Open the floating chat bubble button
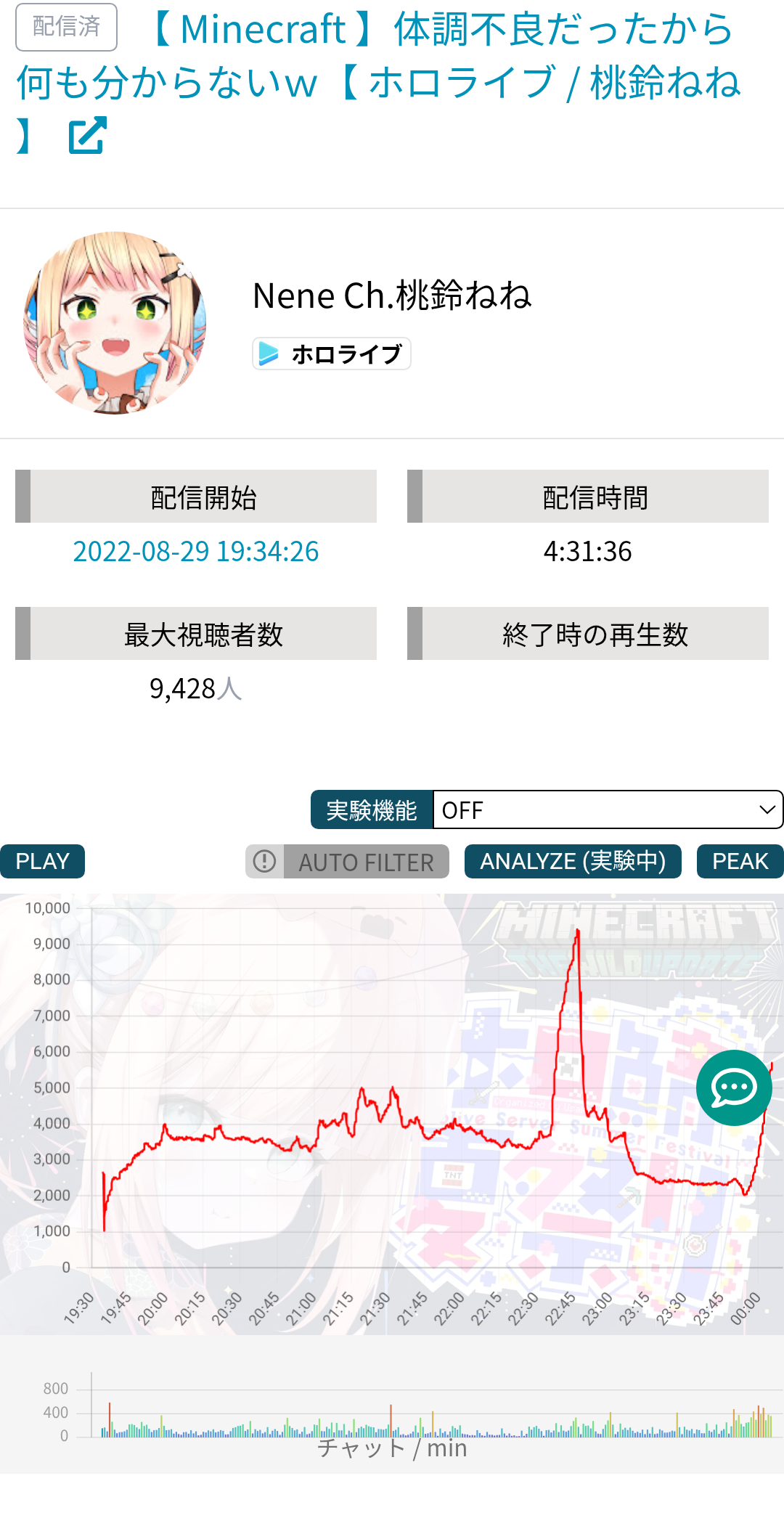Viewport: 784px width, 1534px height. 734,1088
